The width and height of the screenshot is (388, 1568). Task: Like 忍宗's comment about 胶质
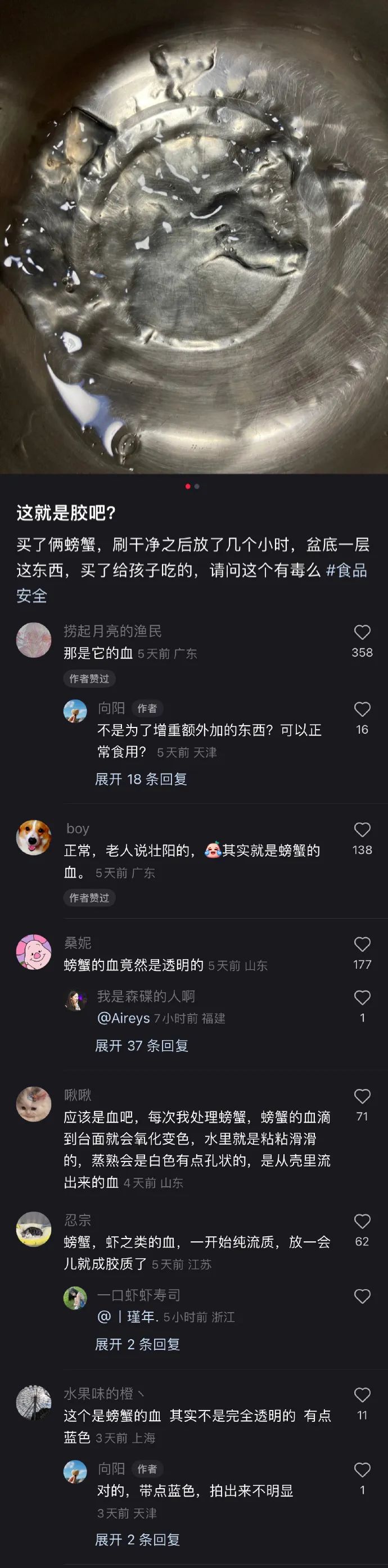362,1221
